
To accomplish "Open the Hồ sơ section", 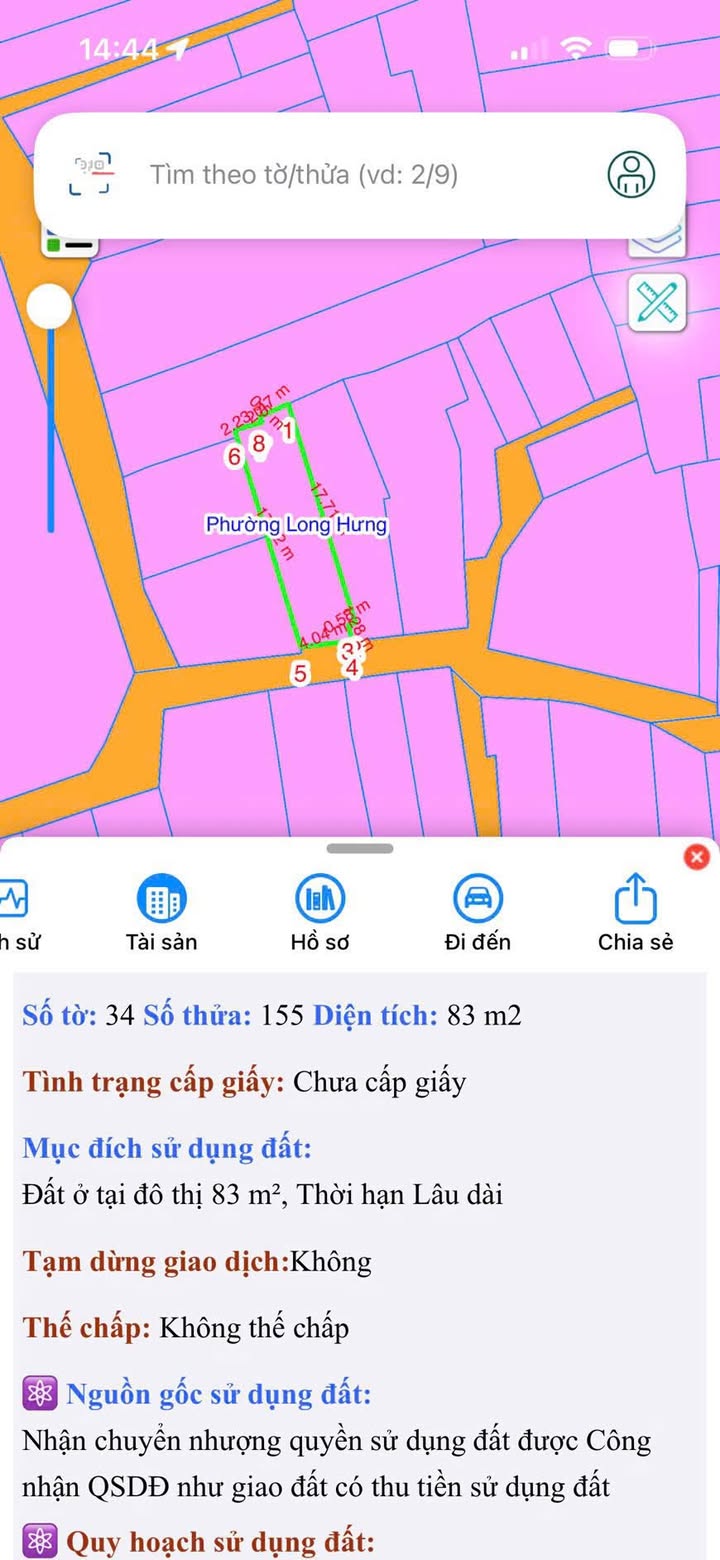I will pos(320,914).
